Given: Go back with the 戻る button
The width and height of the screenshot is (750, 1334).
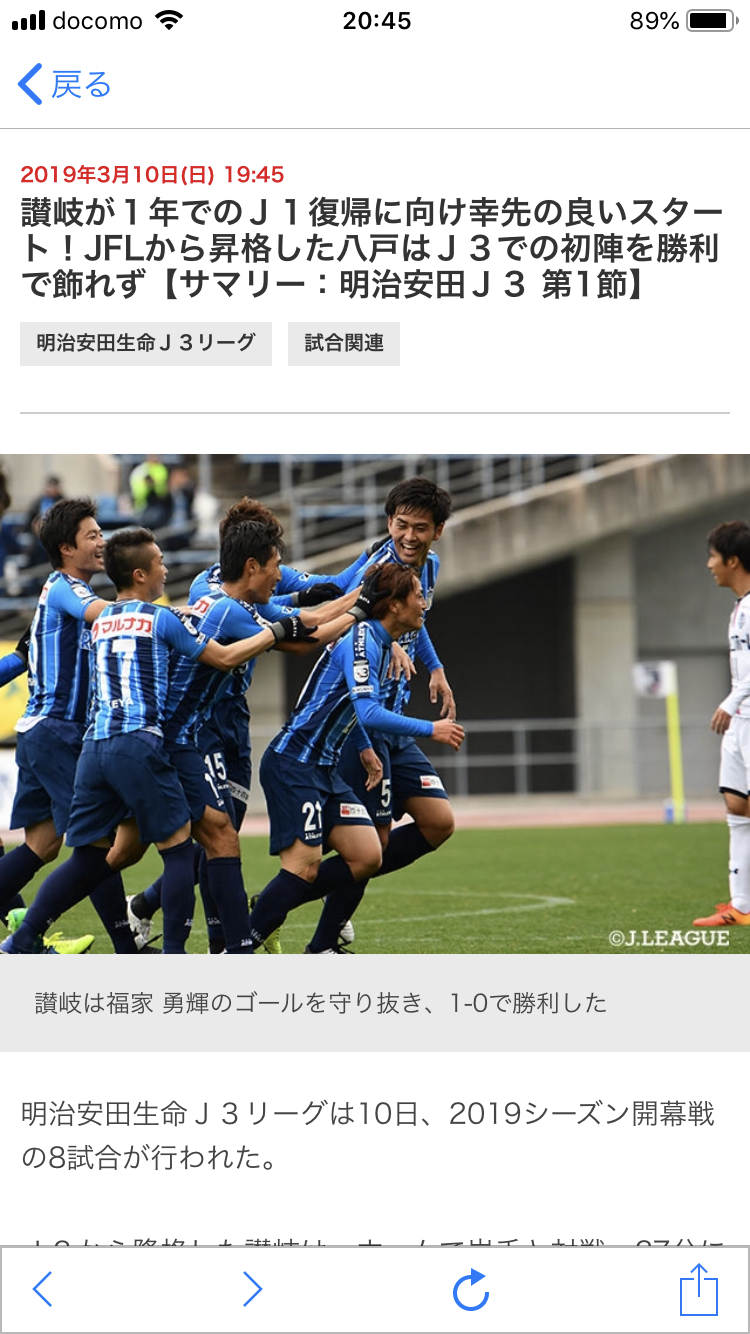Looking at the screenshot, I should pyautogui.click(x=65, y=85).
